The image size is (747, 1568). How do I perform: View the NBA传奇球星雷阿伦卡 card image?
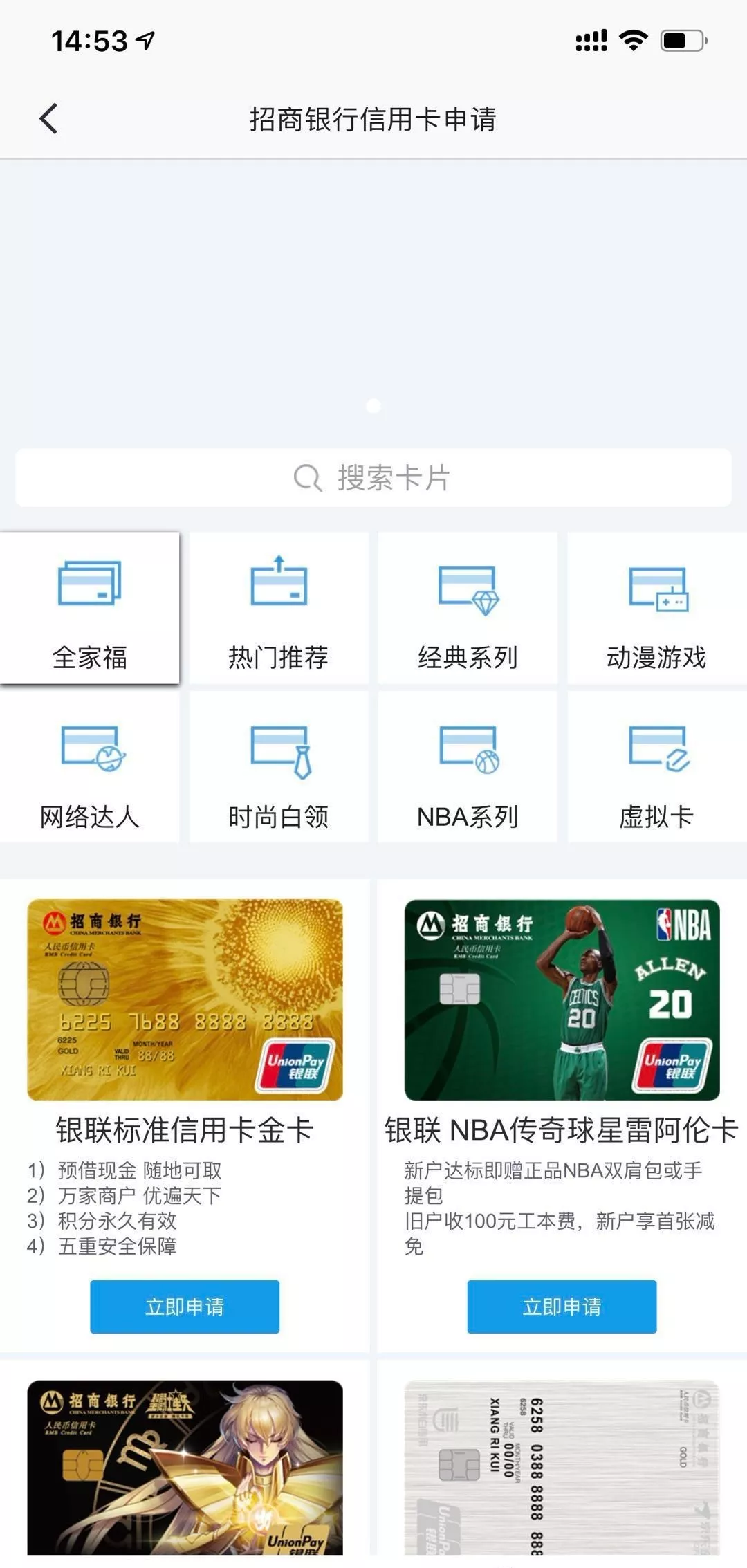pos(562,999)
